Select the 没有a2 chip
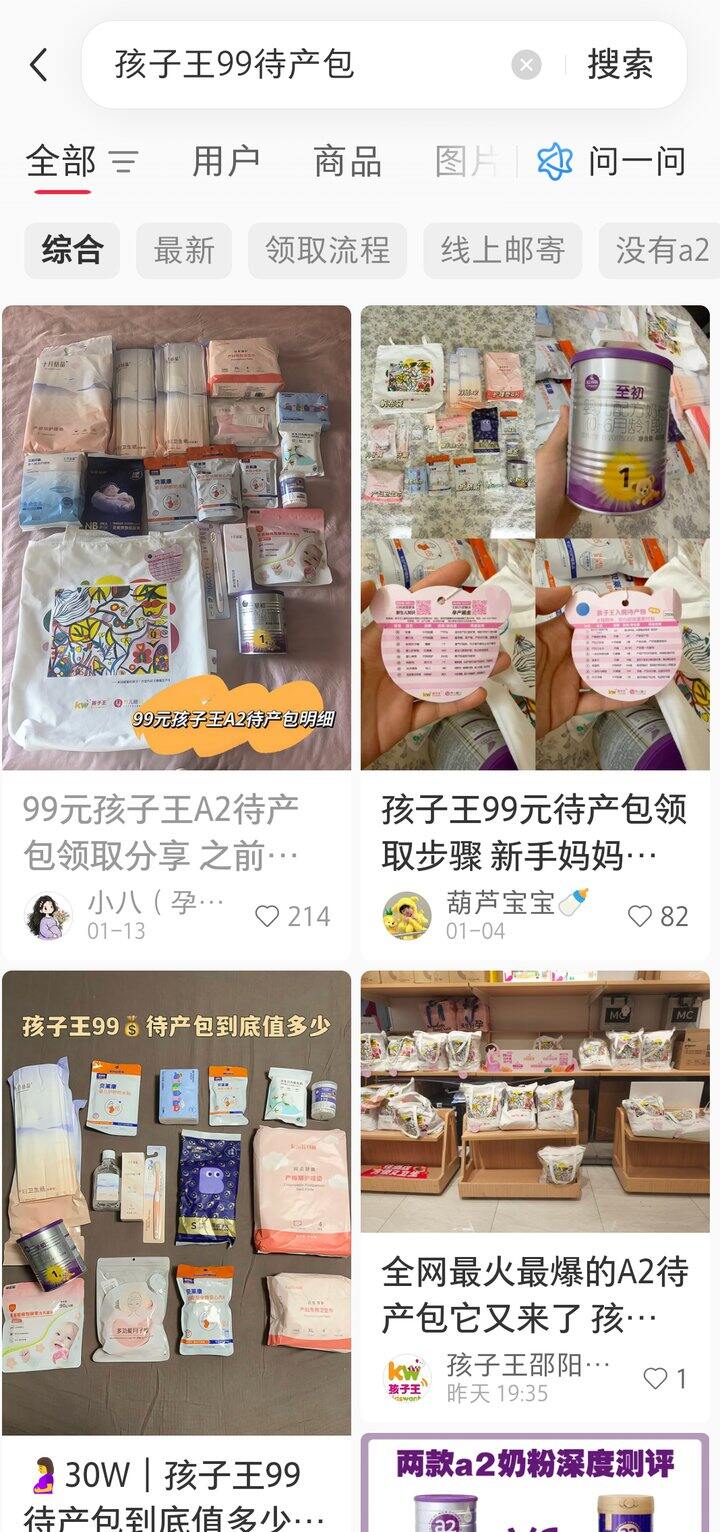 click(660, 250)
